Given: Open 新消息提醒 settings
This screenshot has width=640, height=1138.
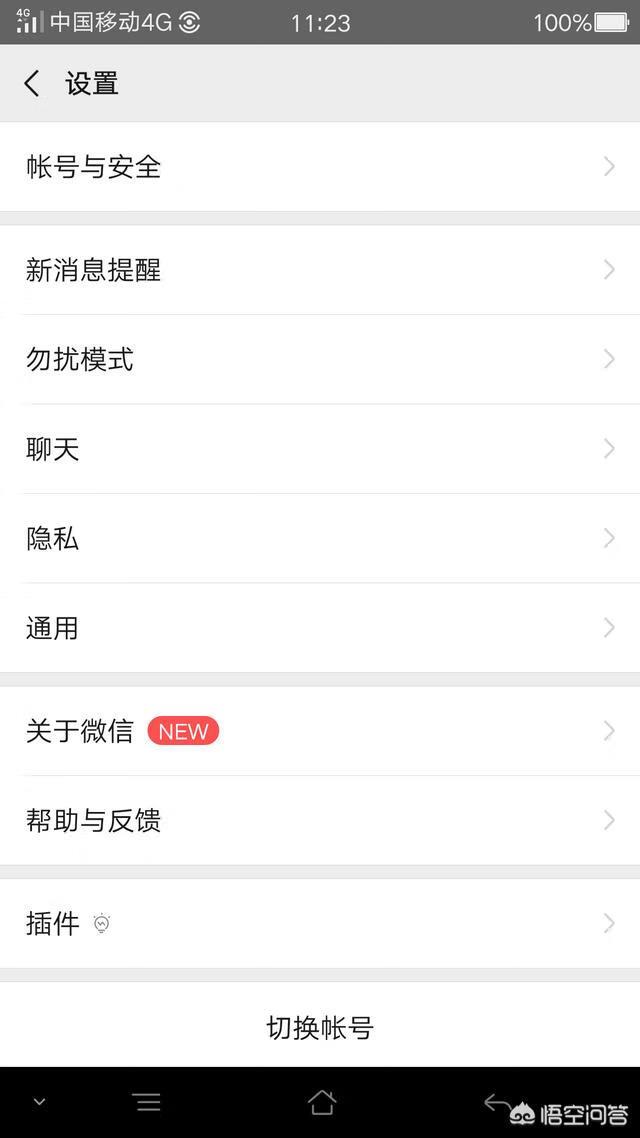Looking at the screenshot, I should (320, 270).
